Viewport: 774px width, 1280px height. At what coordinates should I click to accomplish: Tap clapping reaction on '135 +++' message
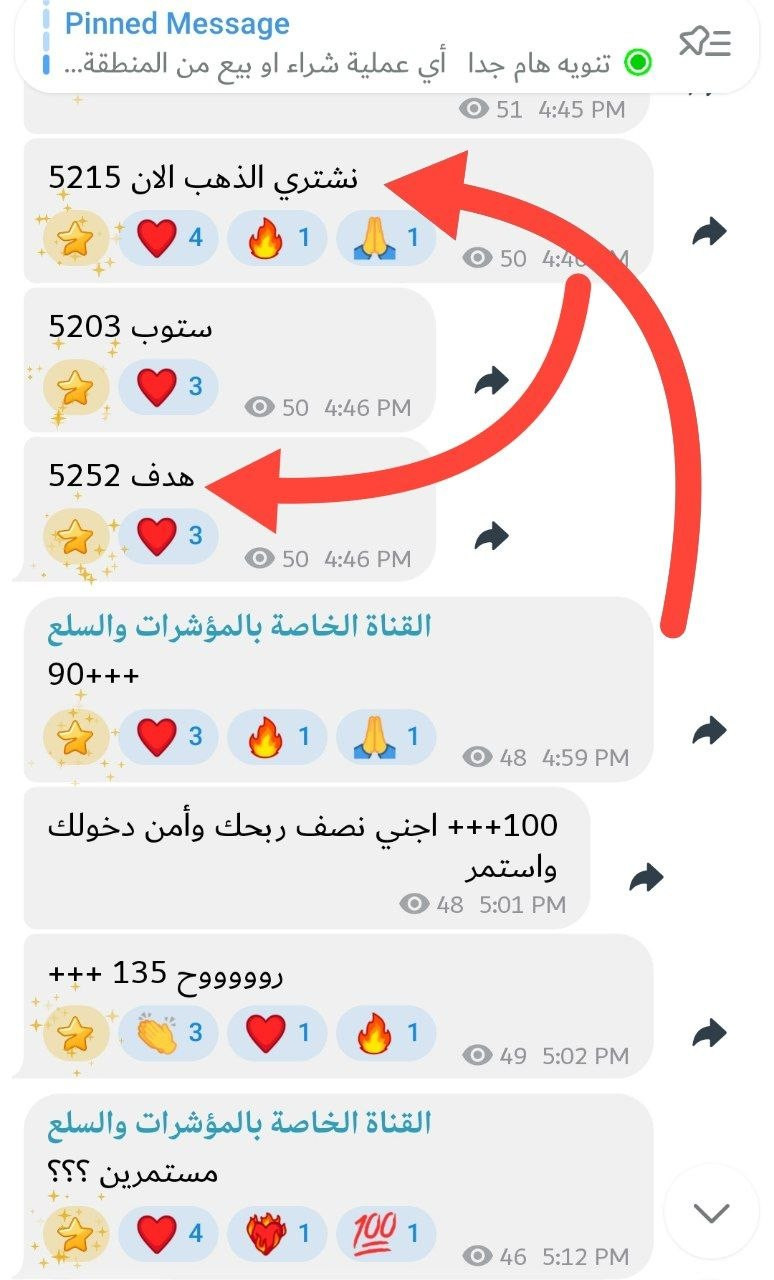coord(169,1033)
